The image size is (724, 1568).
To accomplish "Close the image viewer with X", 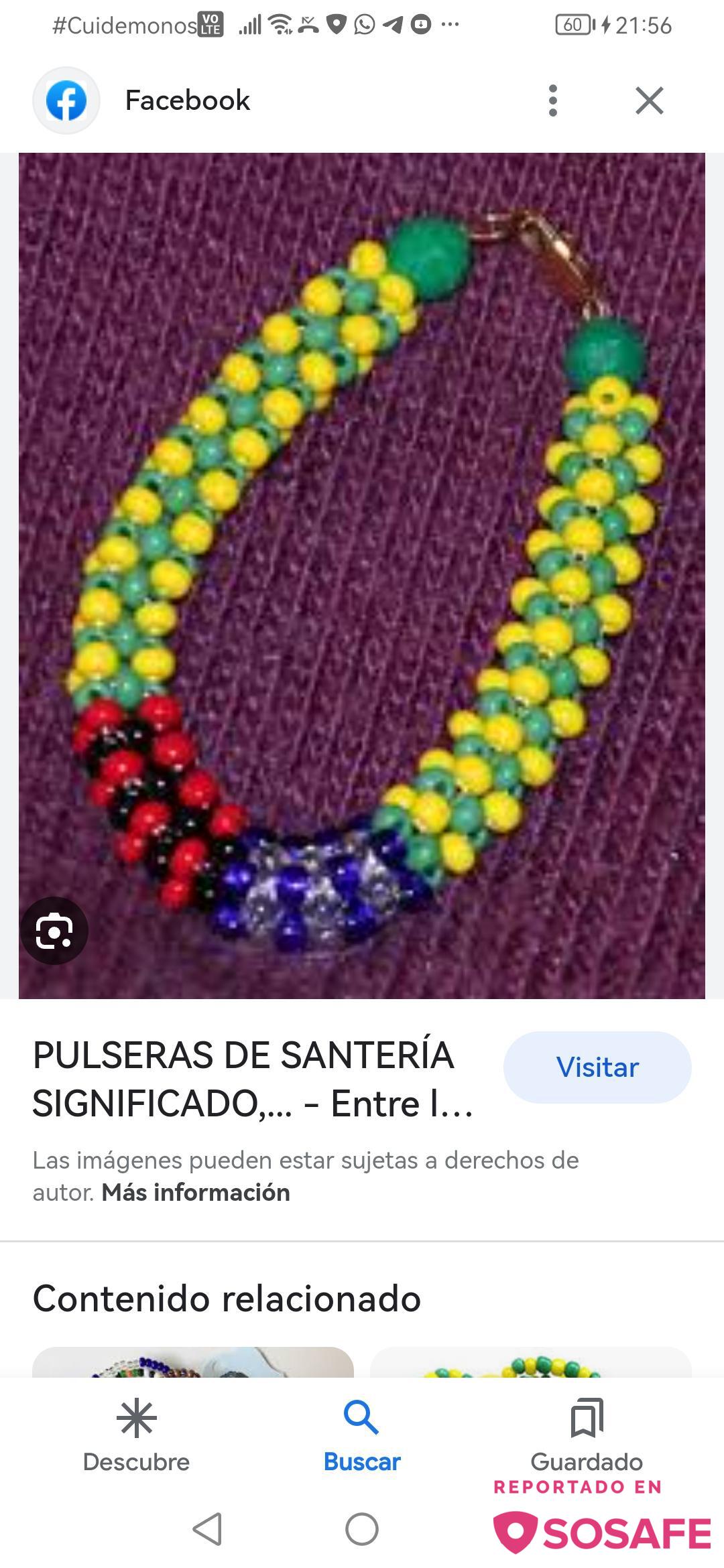I will point(649,101).
